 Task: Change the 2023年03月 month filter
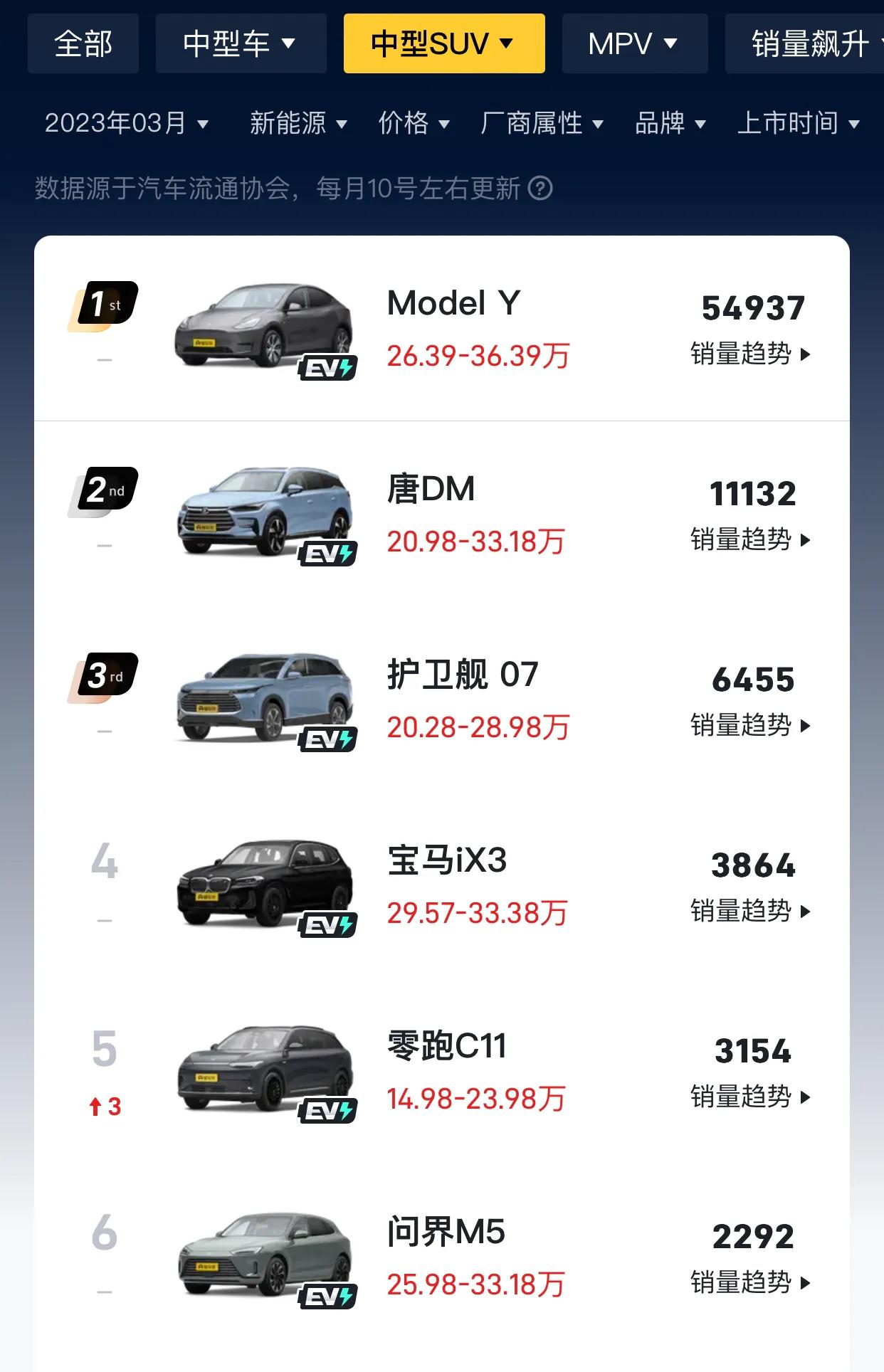[127, 123]
